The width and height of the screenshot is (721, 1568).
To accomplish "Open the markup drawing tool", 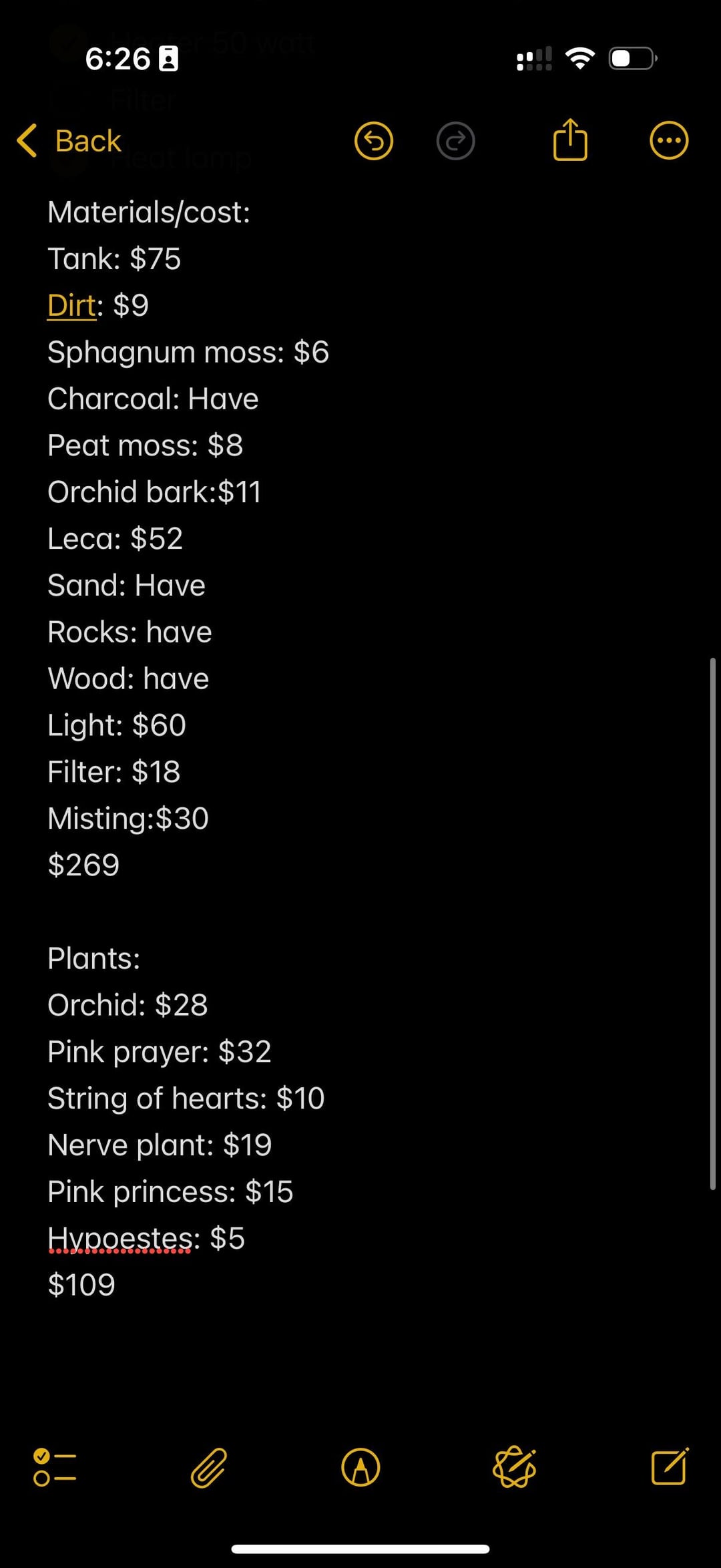I will point(360,1468).
